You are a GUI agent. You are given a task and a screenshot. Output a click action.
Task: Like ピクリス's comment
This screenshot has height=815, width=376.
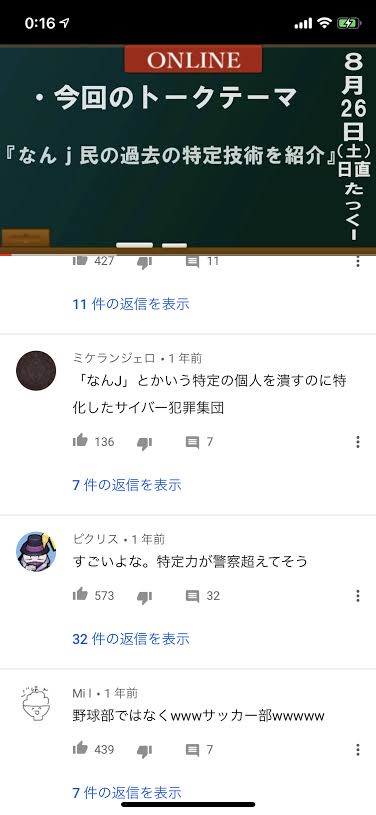(x=80, y=595)
